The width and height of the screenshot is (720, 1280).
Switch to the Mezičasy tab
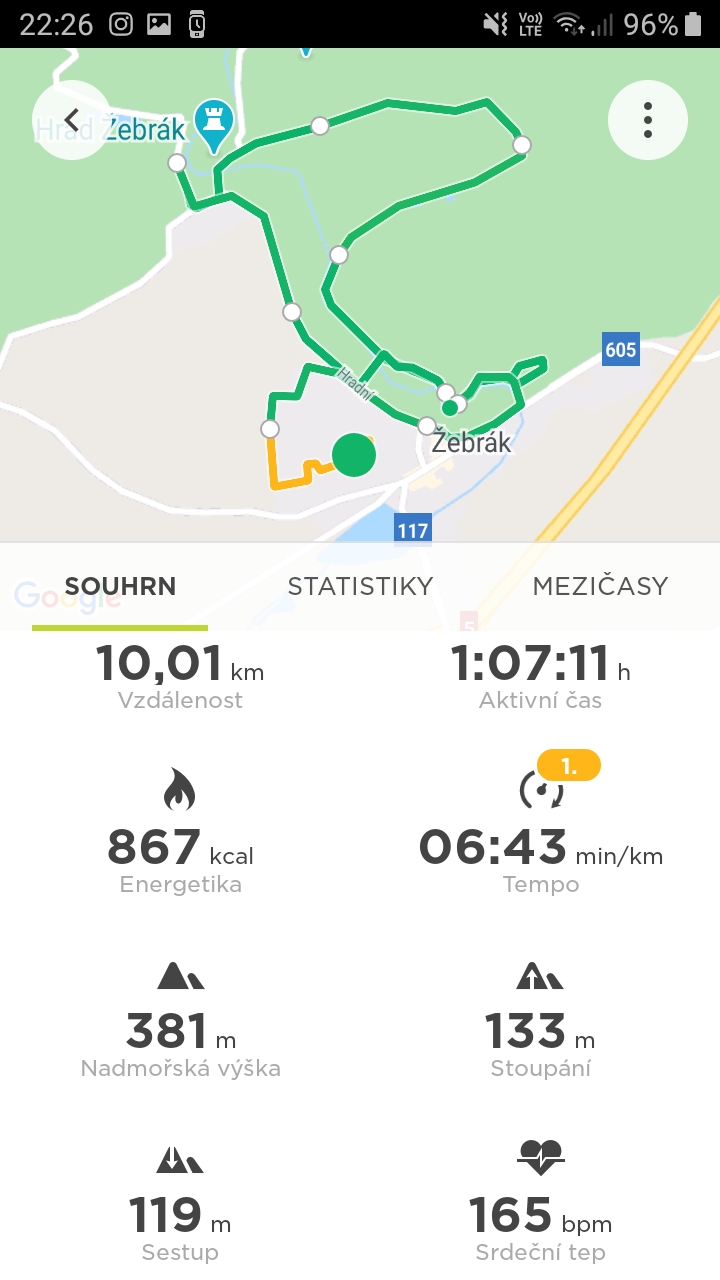point(600,586)
